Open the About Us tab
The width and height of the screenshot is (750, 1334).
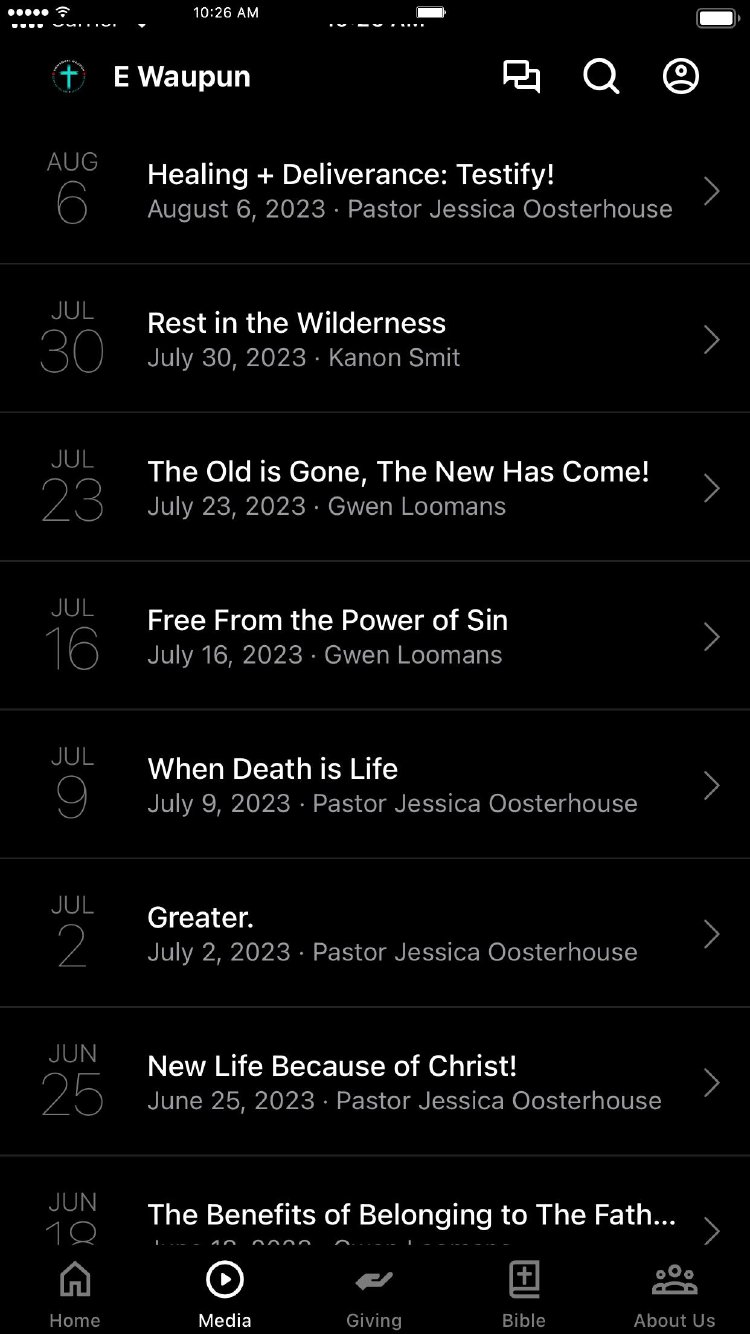674,1294
